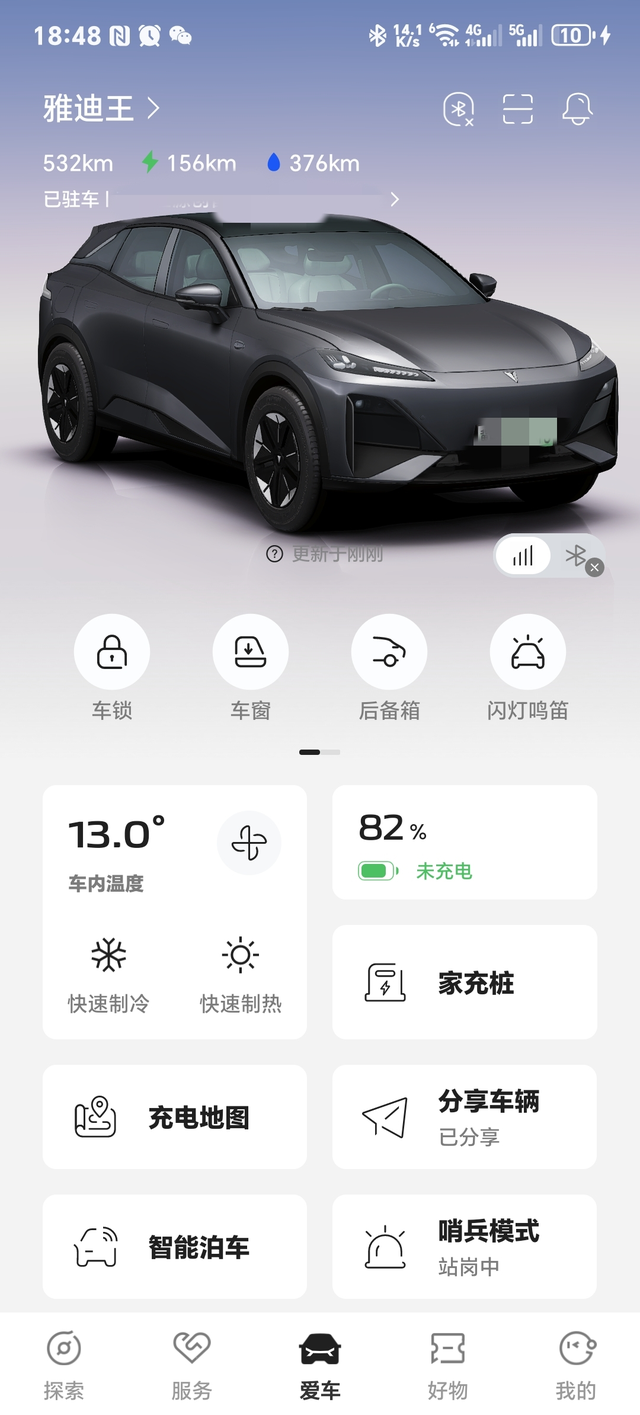Screen dimensions: 640x1415
Task: Tap 车锁 to lock the car
Action: pyautogui.click(x=112, y=653)
